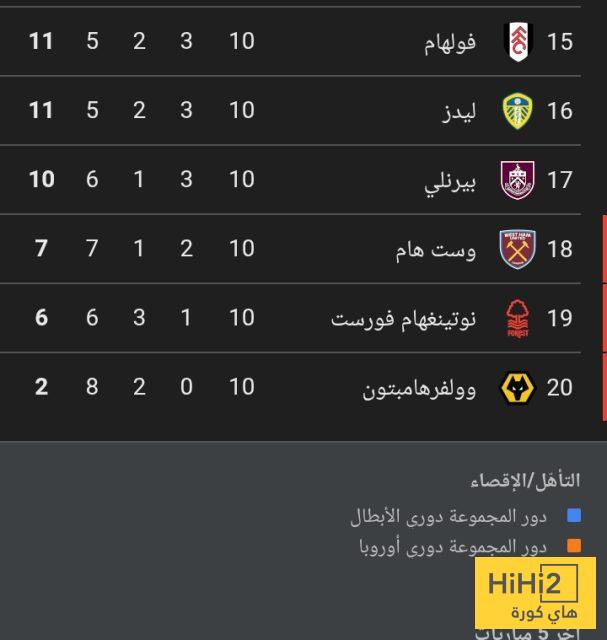Open the Burnley team row
This screenshot has height=640, width=607.
[456, 180]
